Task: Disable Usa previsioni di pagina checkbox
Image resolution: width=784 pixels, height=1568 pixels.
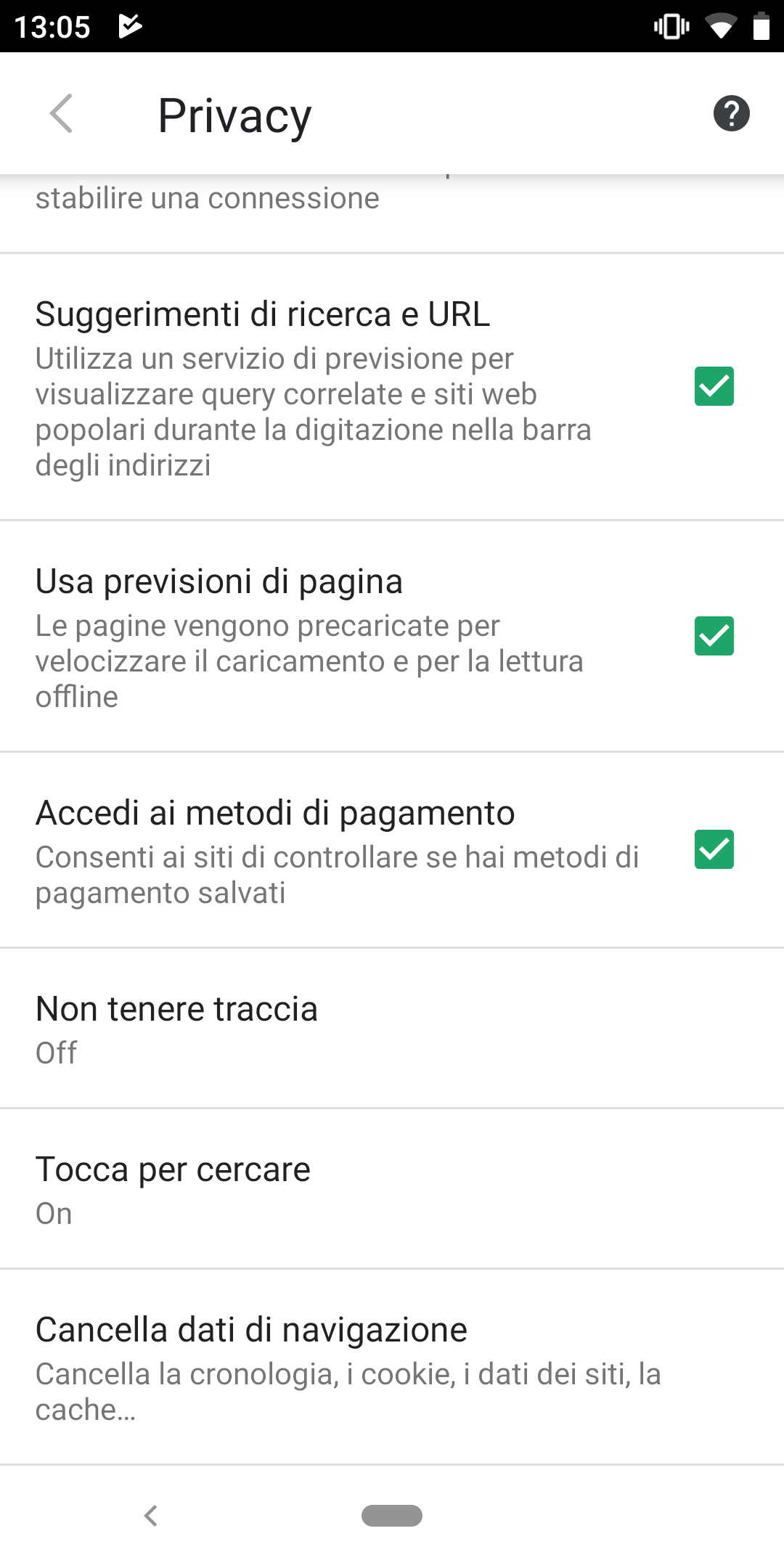Action: 714,636
